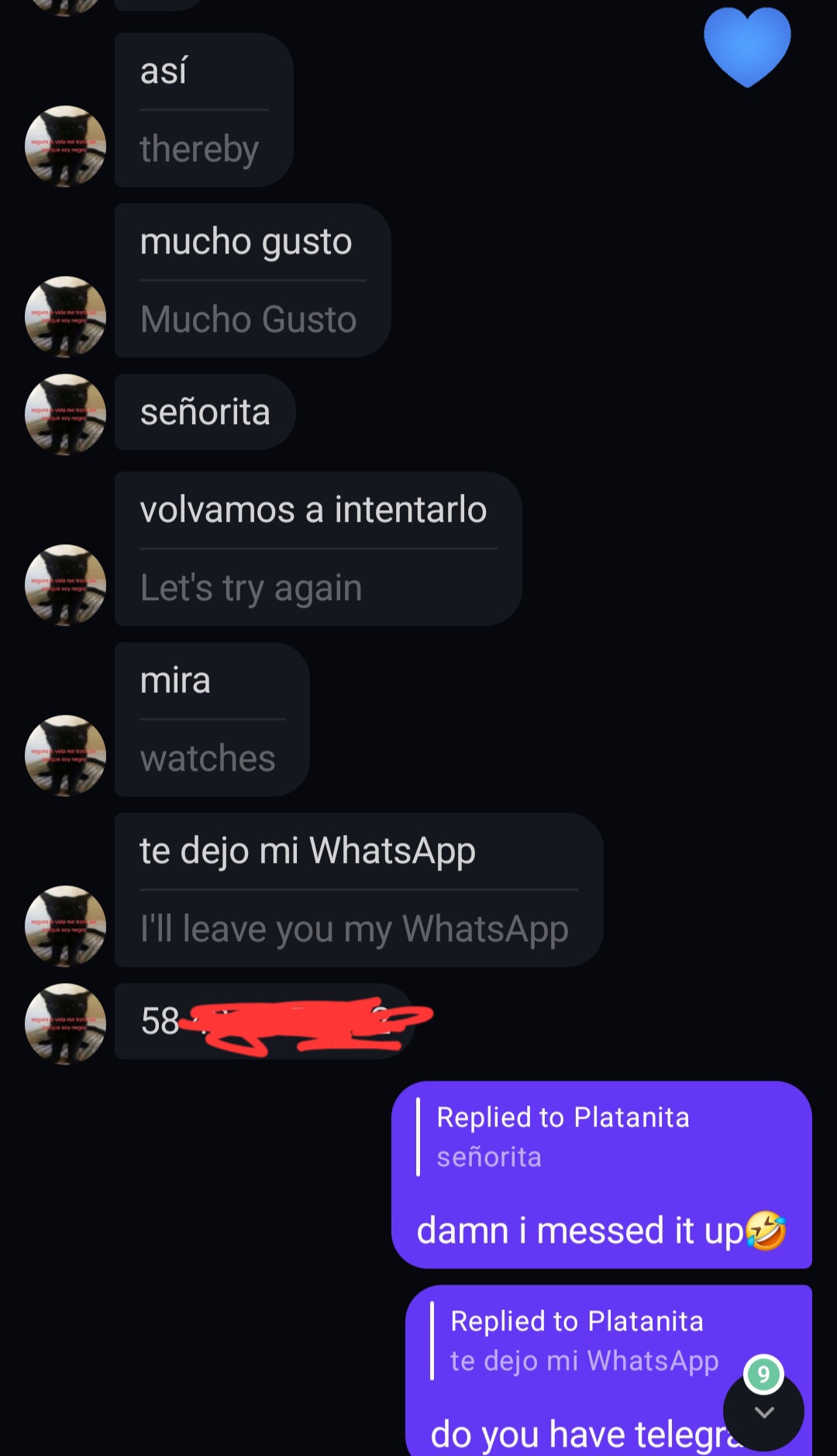Tap Platanita's avatar beside the phone number message
Viewport: 837px width, 1456px height.
(x=66, y=1023)
